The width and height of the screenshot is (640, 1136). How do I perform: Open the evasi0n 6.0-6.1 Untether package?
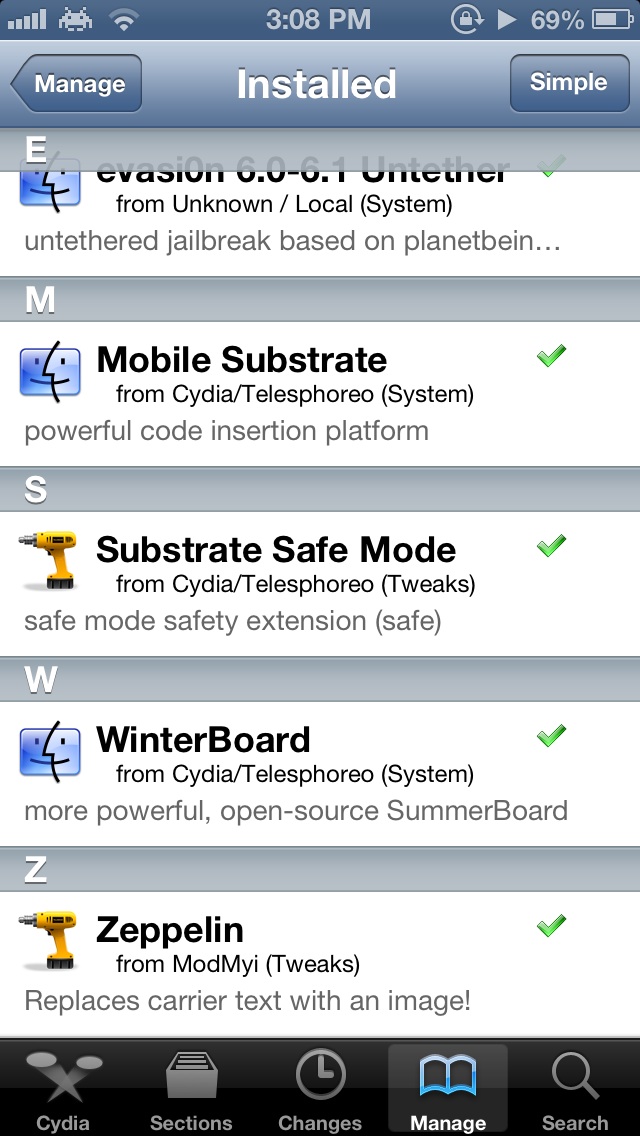click(320, 223)
